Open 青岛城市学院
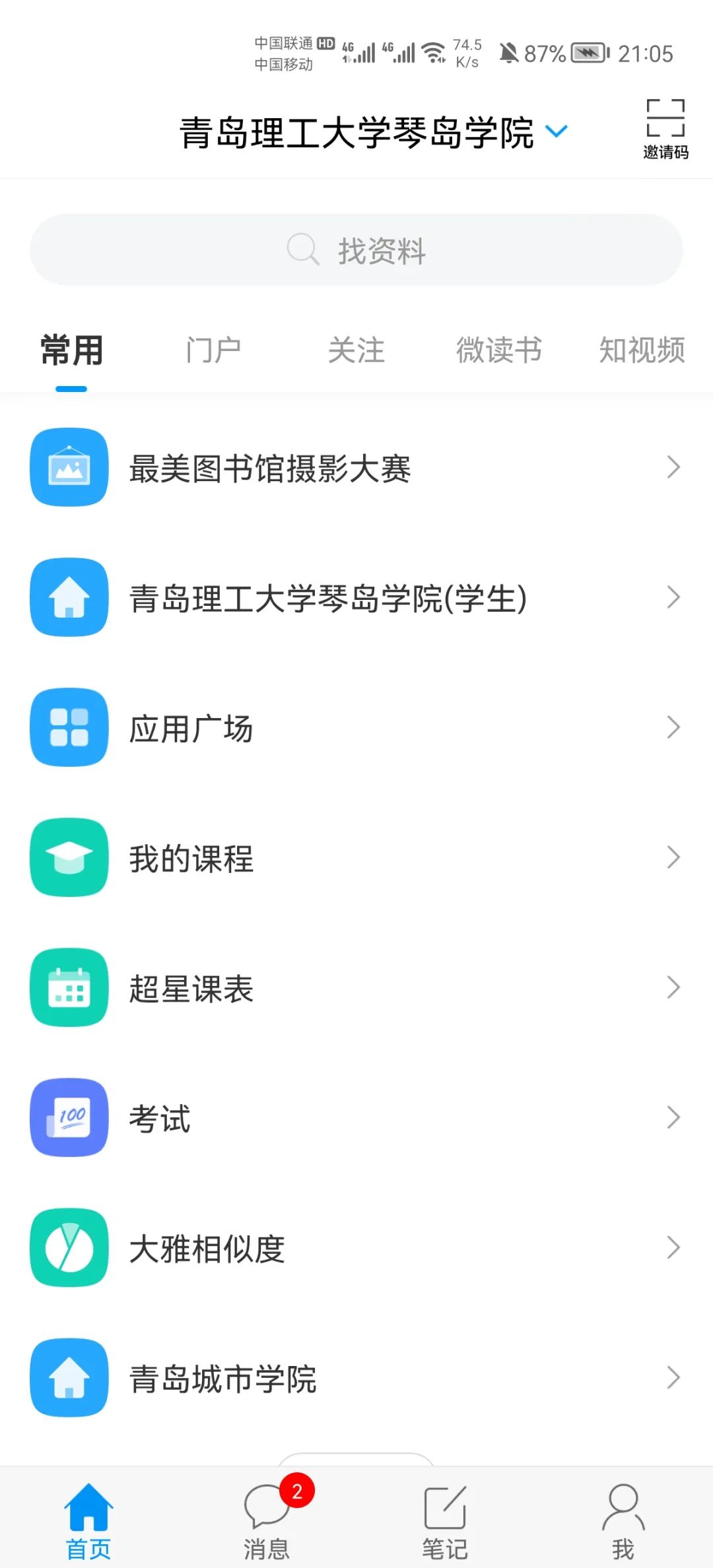Screen dimensions: 713x1568 coord(356,1377)
